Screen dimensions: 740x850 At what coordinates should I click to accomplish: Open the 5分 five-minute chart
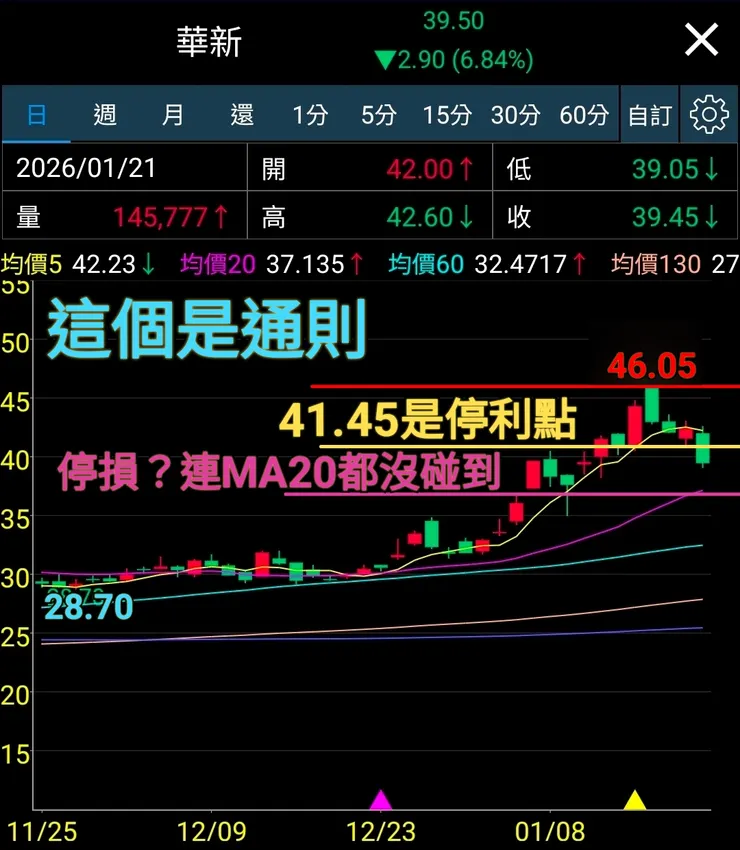(x=378, y=114)
